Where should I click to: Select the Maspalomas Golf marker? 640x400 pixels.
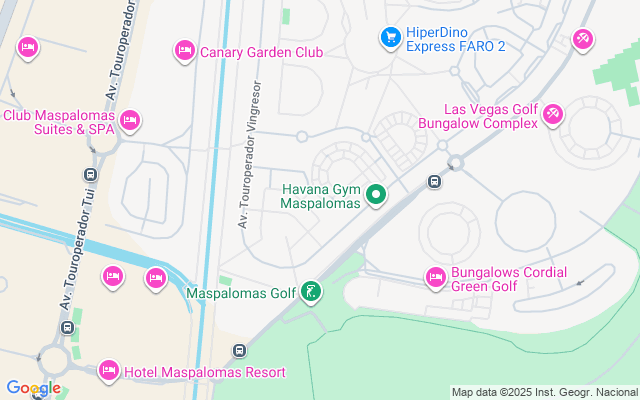pyautogui.click(x=311, y=293)
